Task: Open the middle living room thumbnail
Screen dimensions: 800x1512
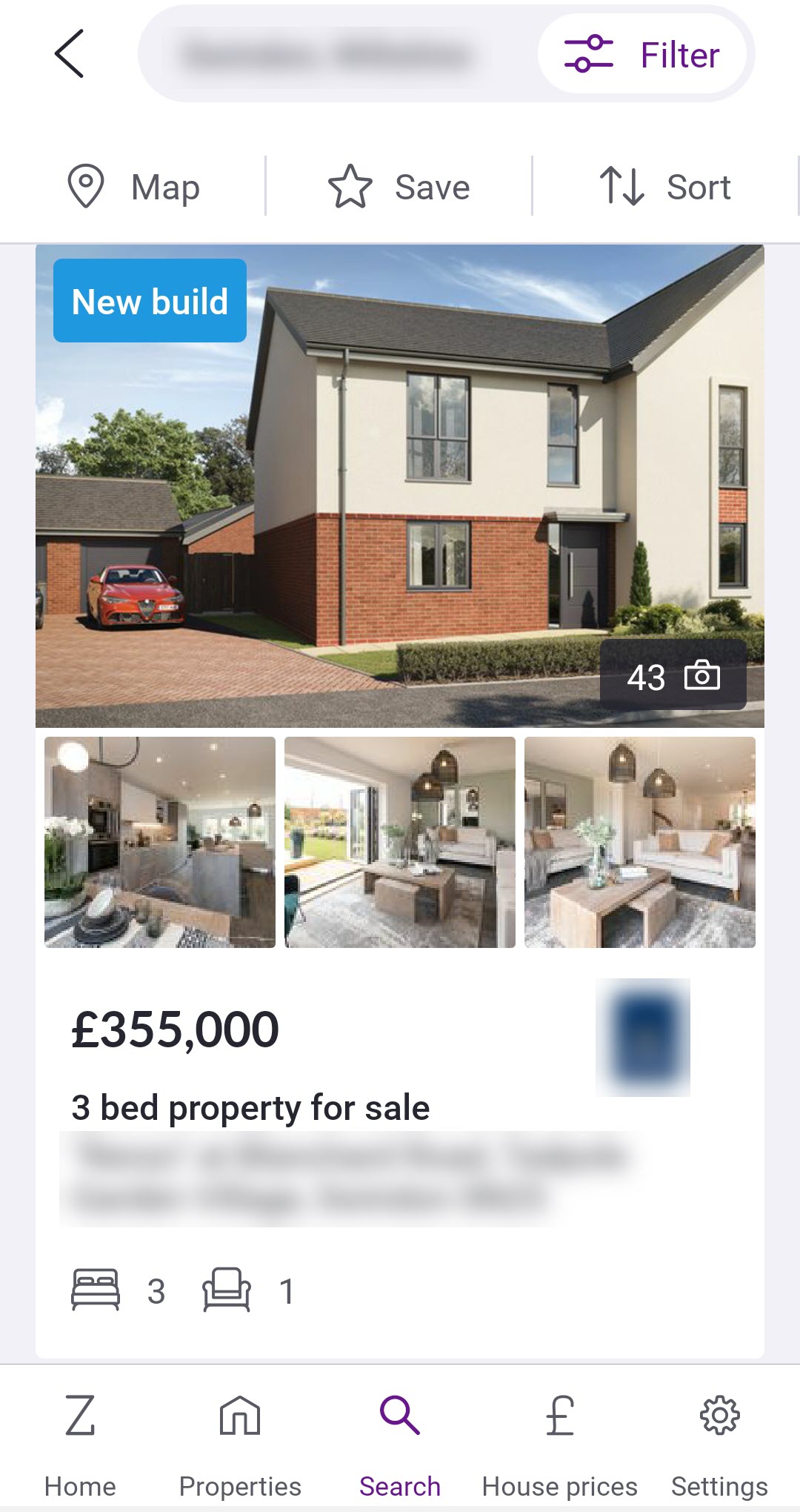Action: click(x=400, y=840)
